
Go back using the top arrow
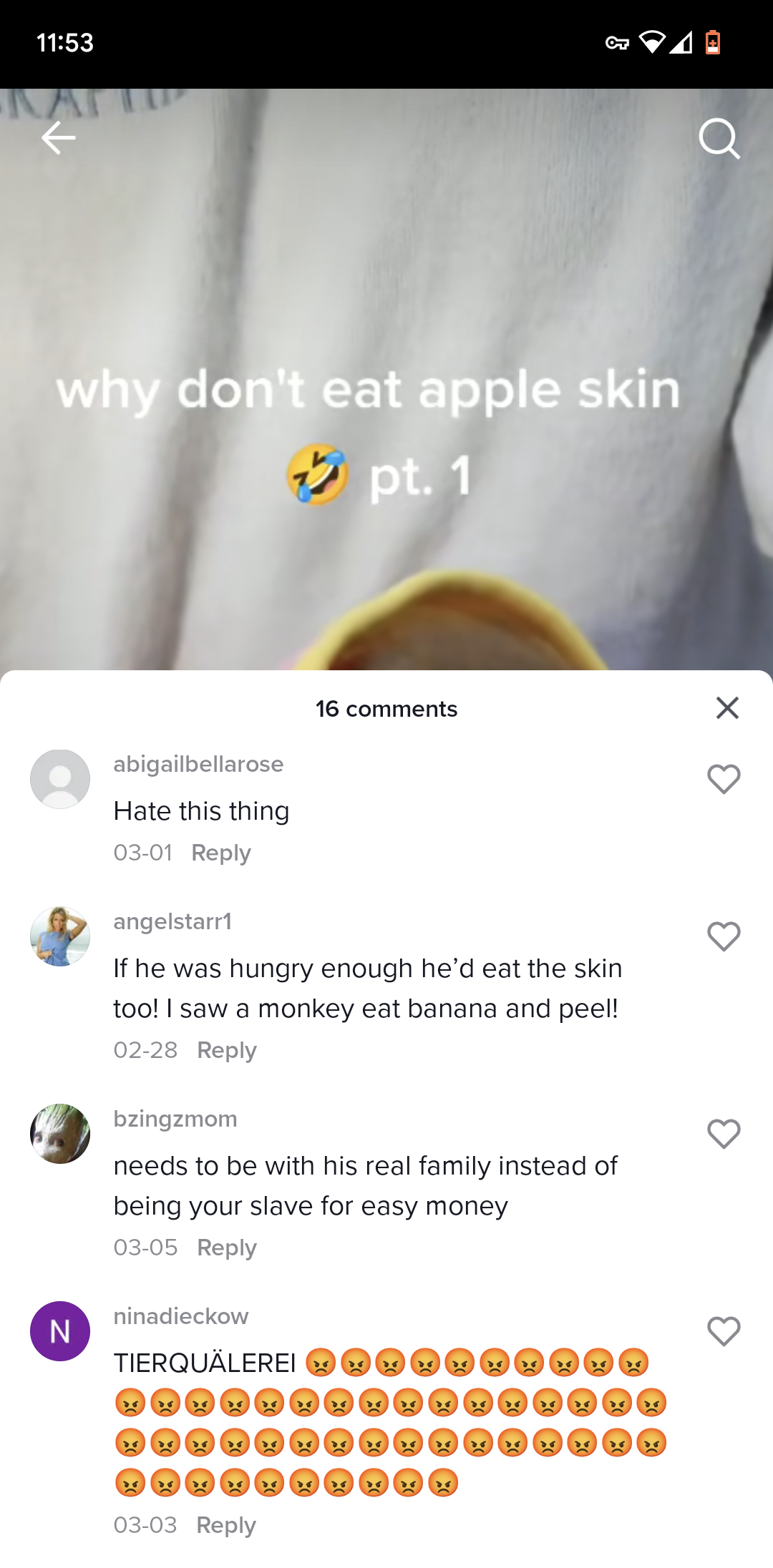pos(59,138)
